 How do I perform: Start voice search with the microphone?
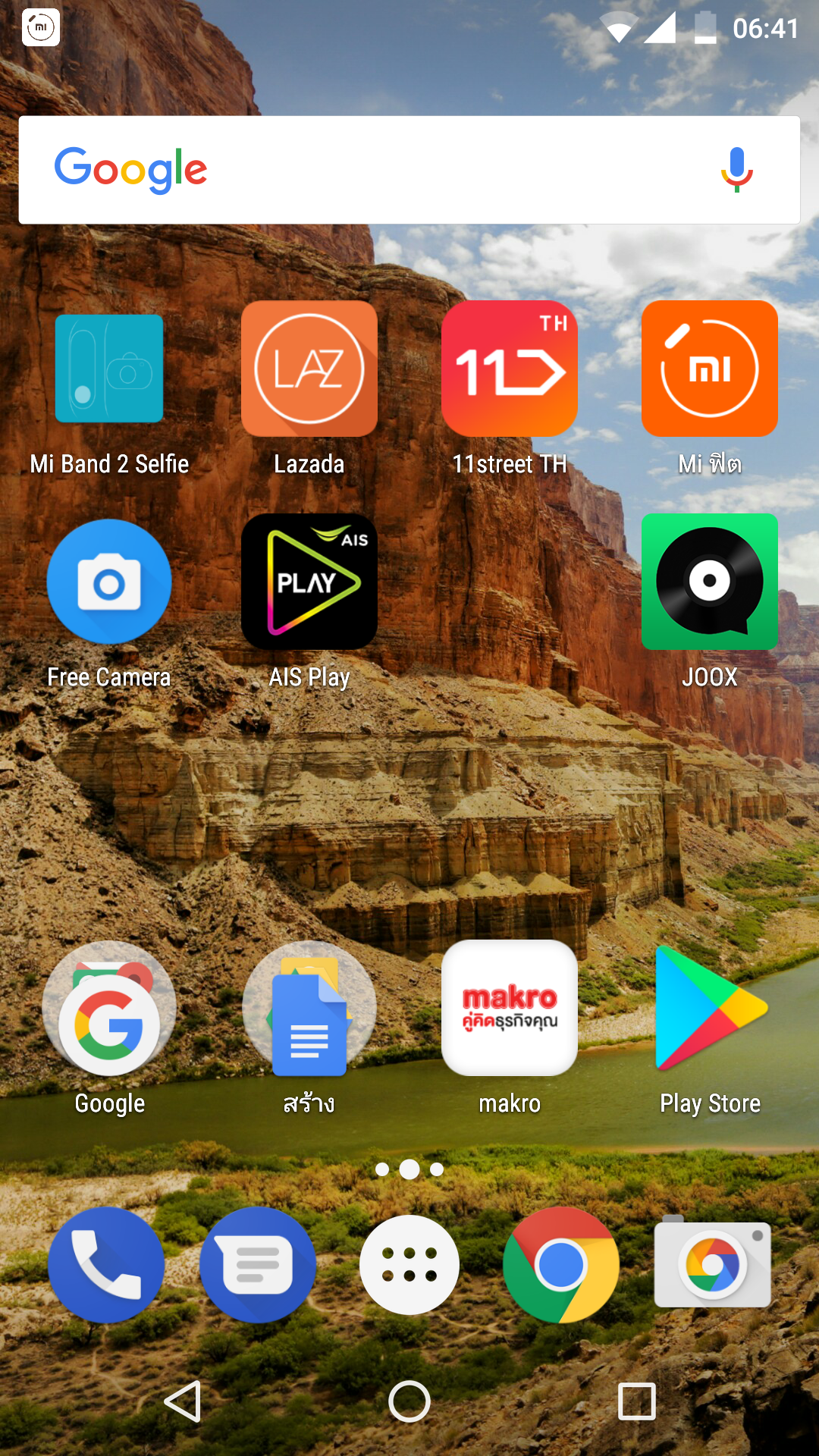736,170
